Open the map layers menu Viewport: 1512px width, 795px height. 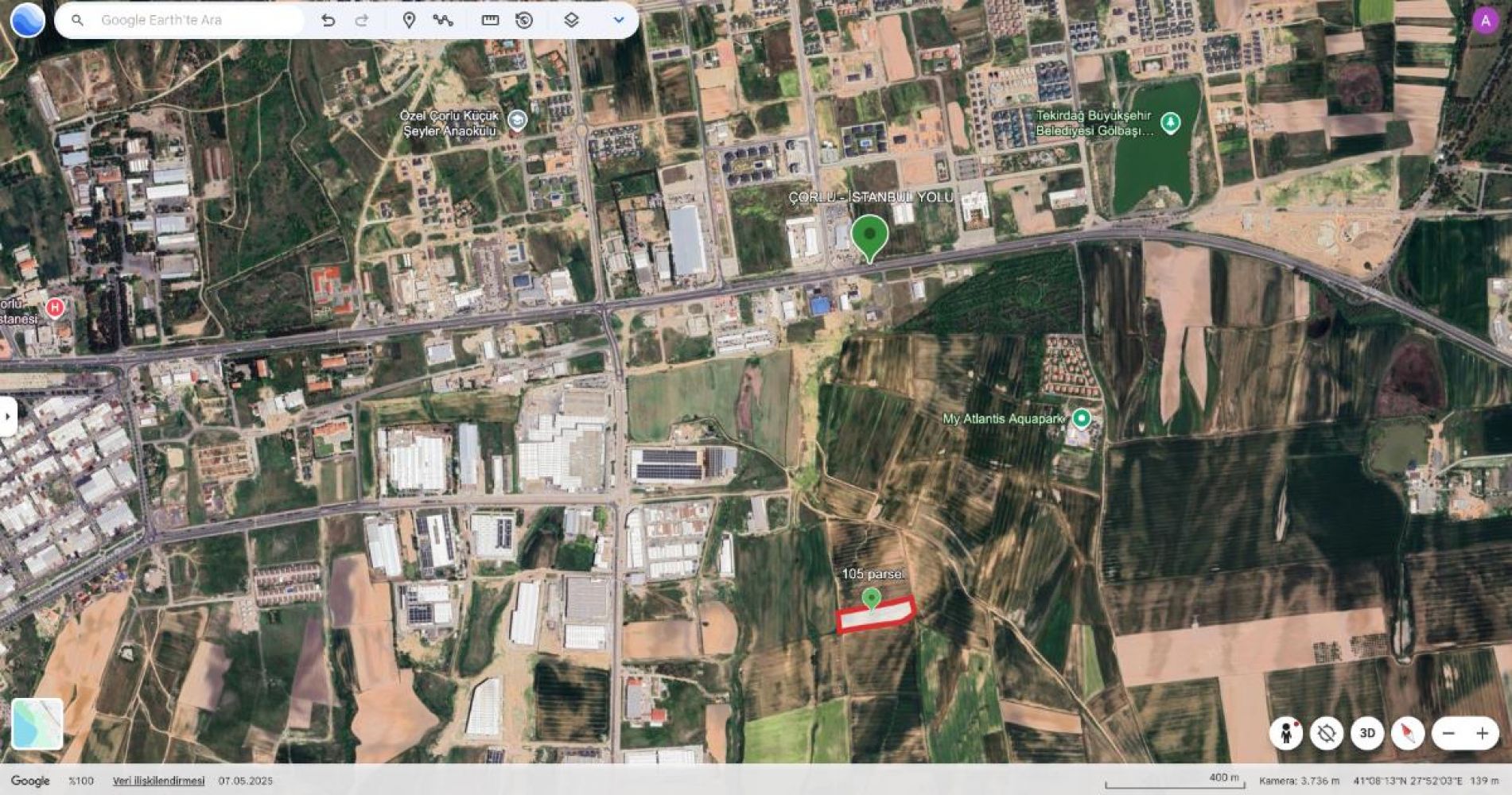(571, 20)
